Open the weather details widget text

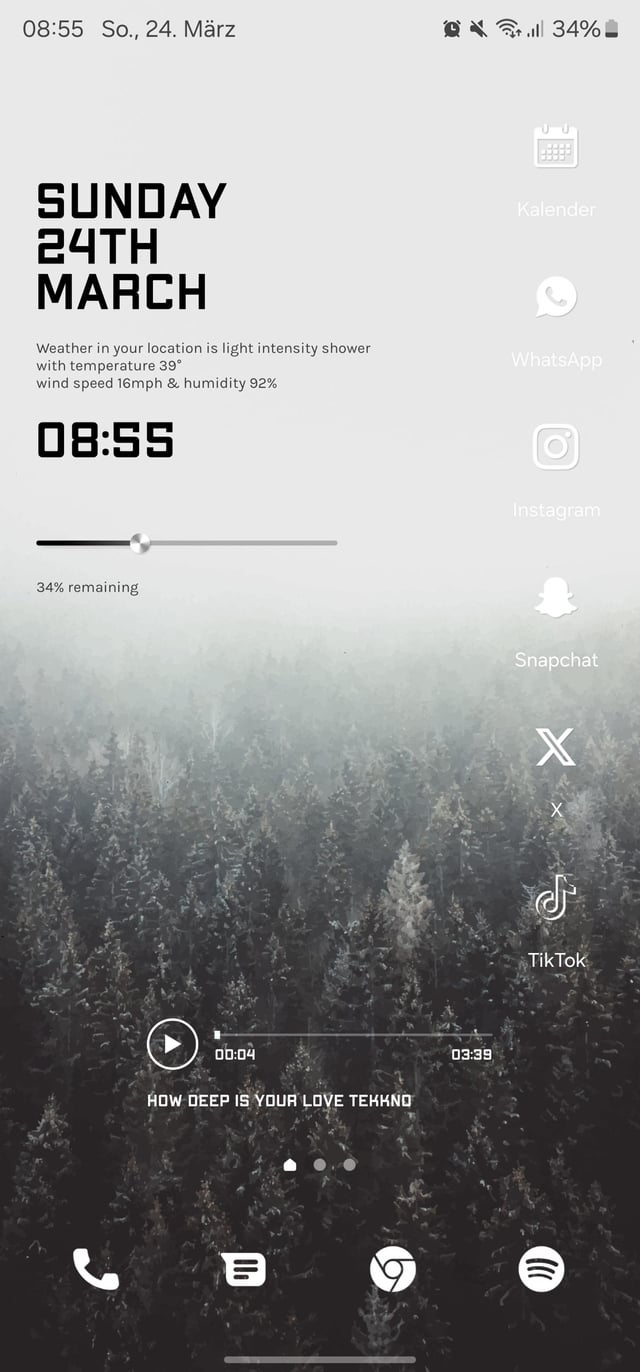[x=203, y=366]
